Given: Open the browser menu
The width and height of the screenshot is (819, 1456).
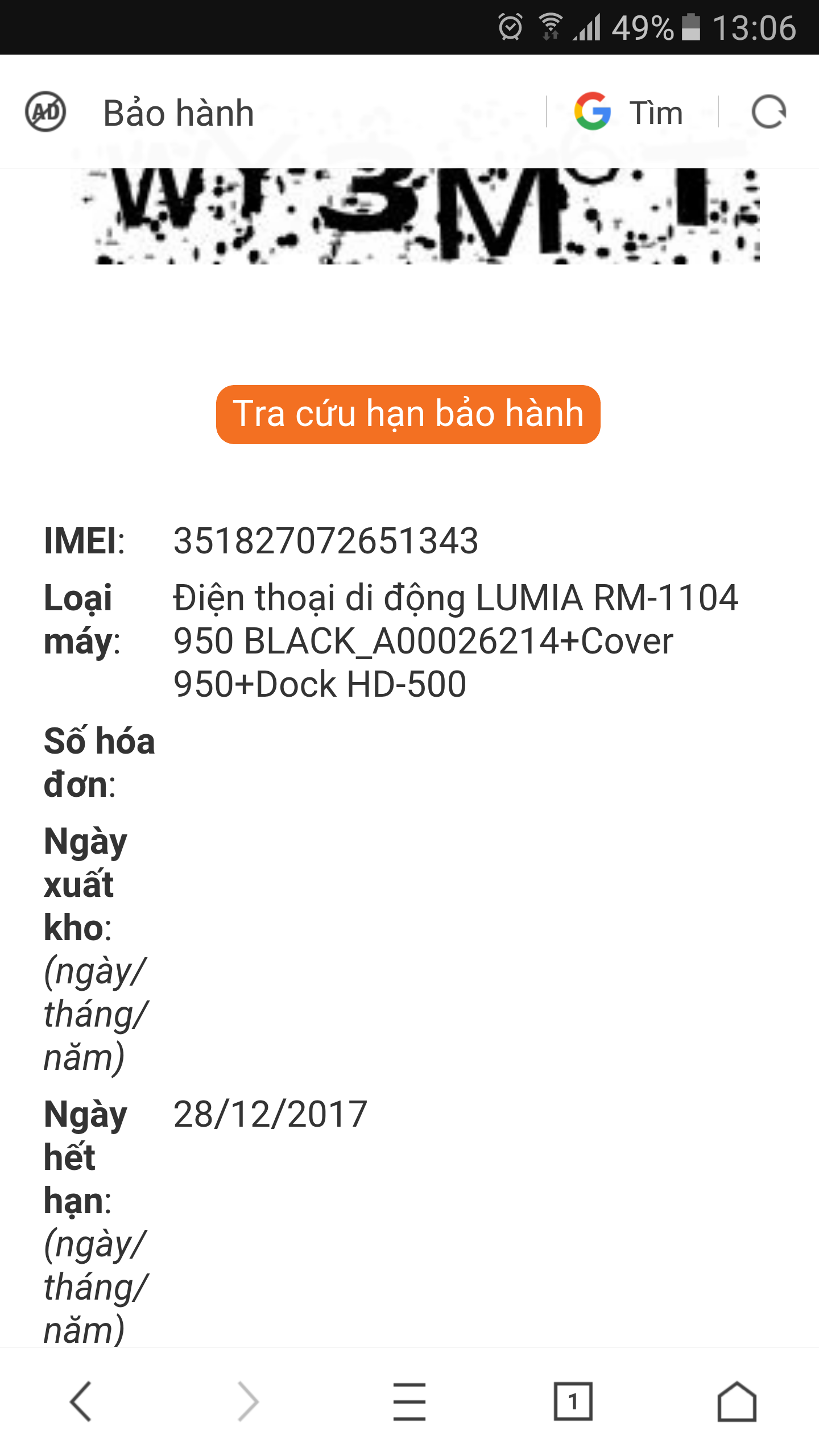Looking at the screenshot, I should coord(409,1401).
